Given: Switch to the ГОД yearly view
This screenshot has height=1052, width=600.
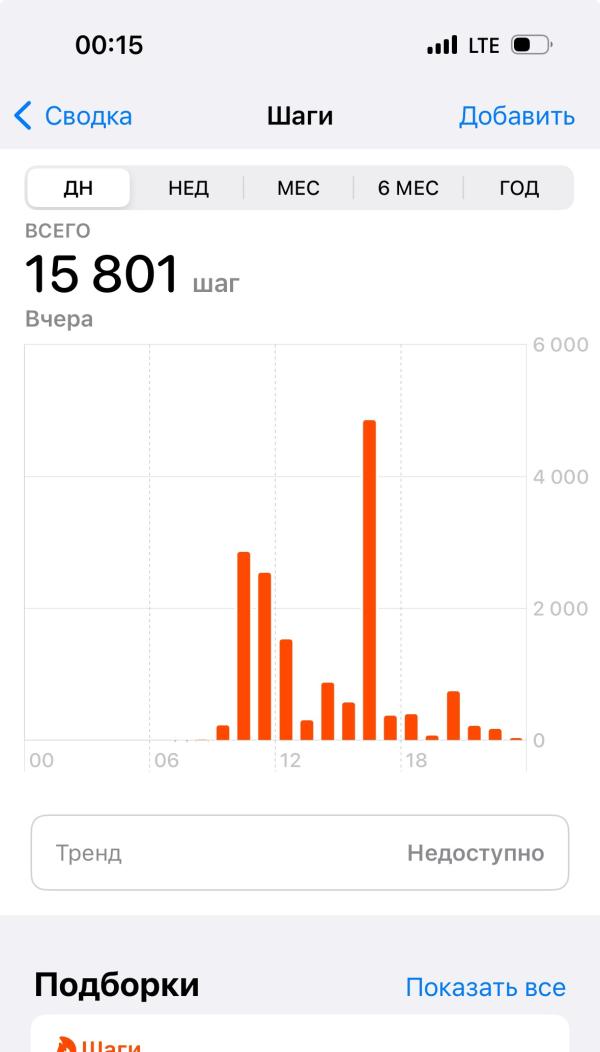Looking at the screenshot, I should 518,188.
